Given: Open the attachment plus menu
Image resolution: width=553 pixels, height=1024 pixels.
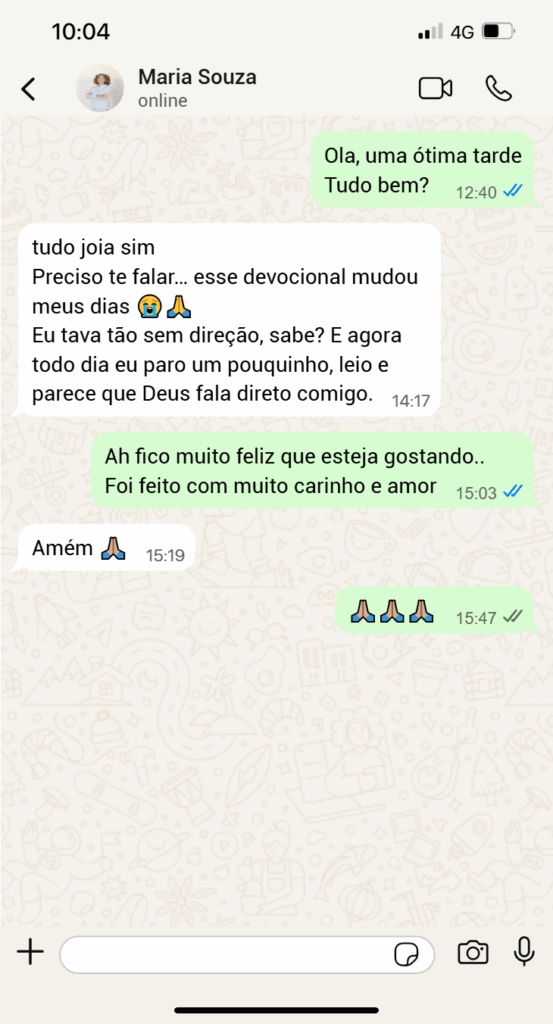Looking at the screenshot, I should 30,952.
